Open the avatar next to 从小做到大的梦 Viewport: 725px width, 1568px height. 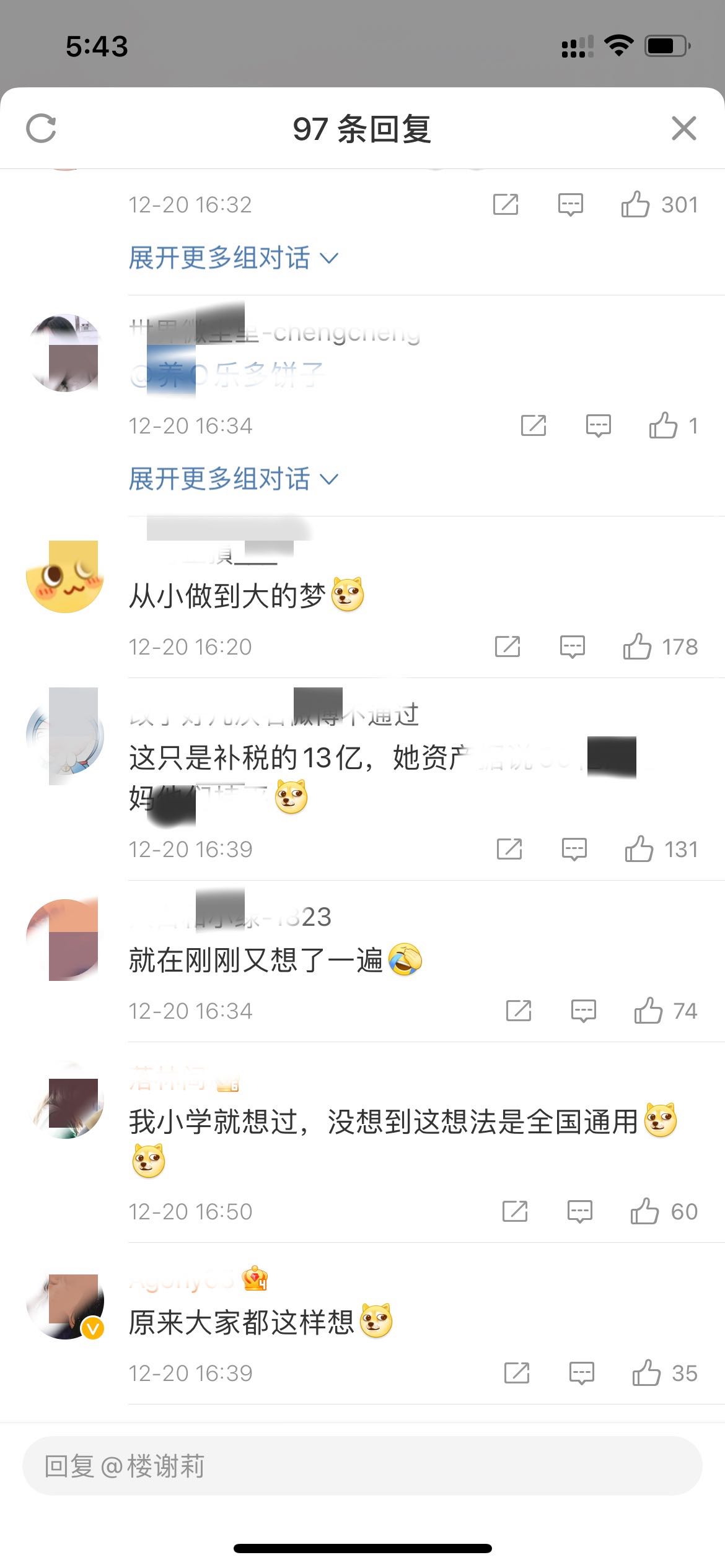click(65, 577)
